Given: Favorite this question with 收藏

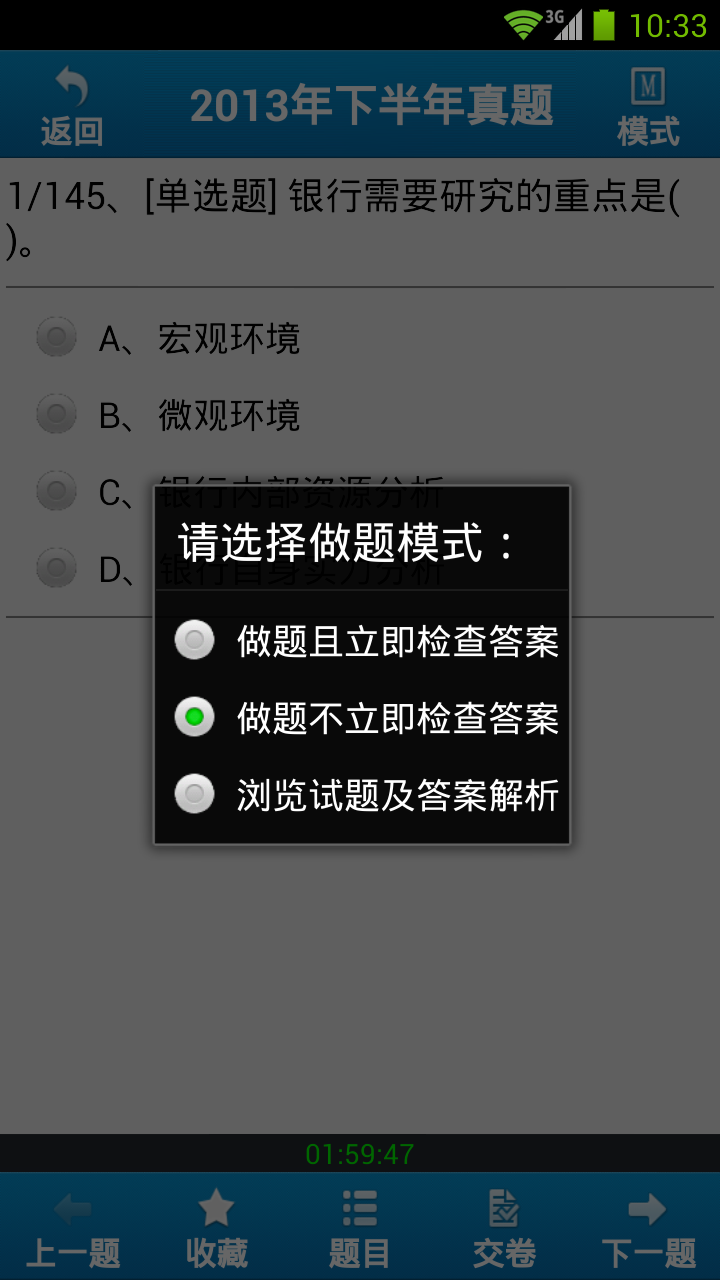Looking at the screenshot, I should 216,1228.
